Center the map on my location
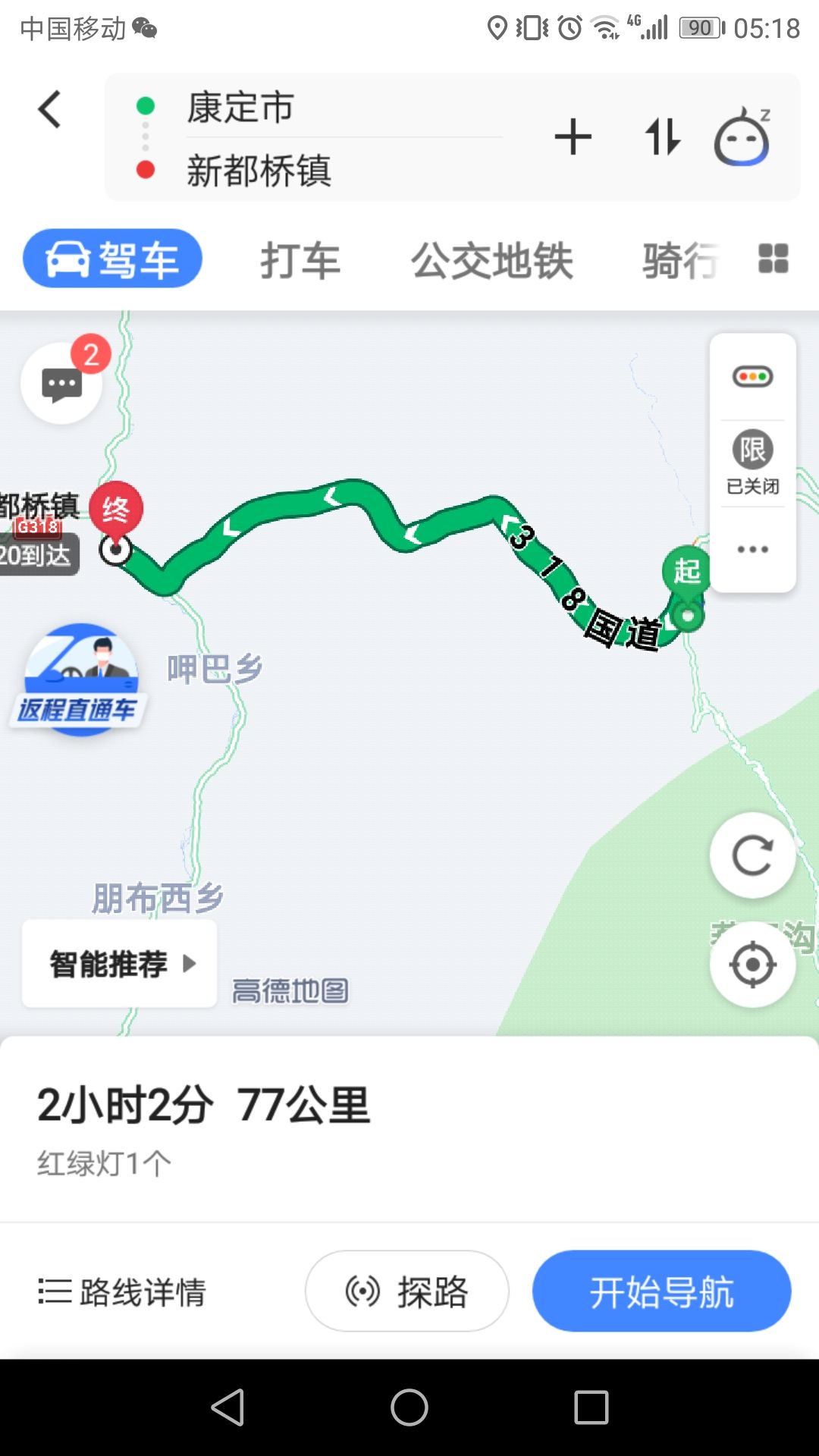The height and width of the screenshot is (1456, 819). tap(752, 964)
